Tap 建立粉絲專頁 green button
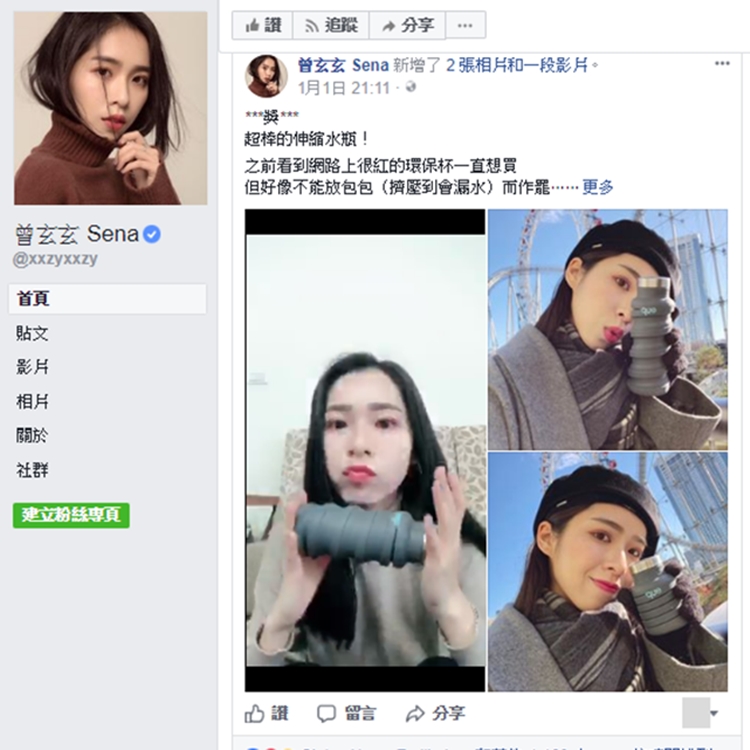750x750 pixels. click(x=71, y=515)
